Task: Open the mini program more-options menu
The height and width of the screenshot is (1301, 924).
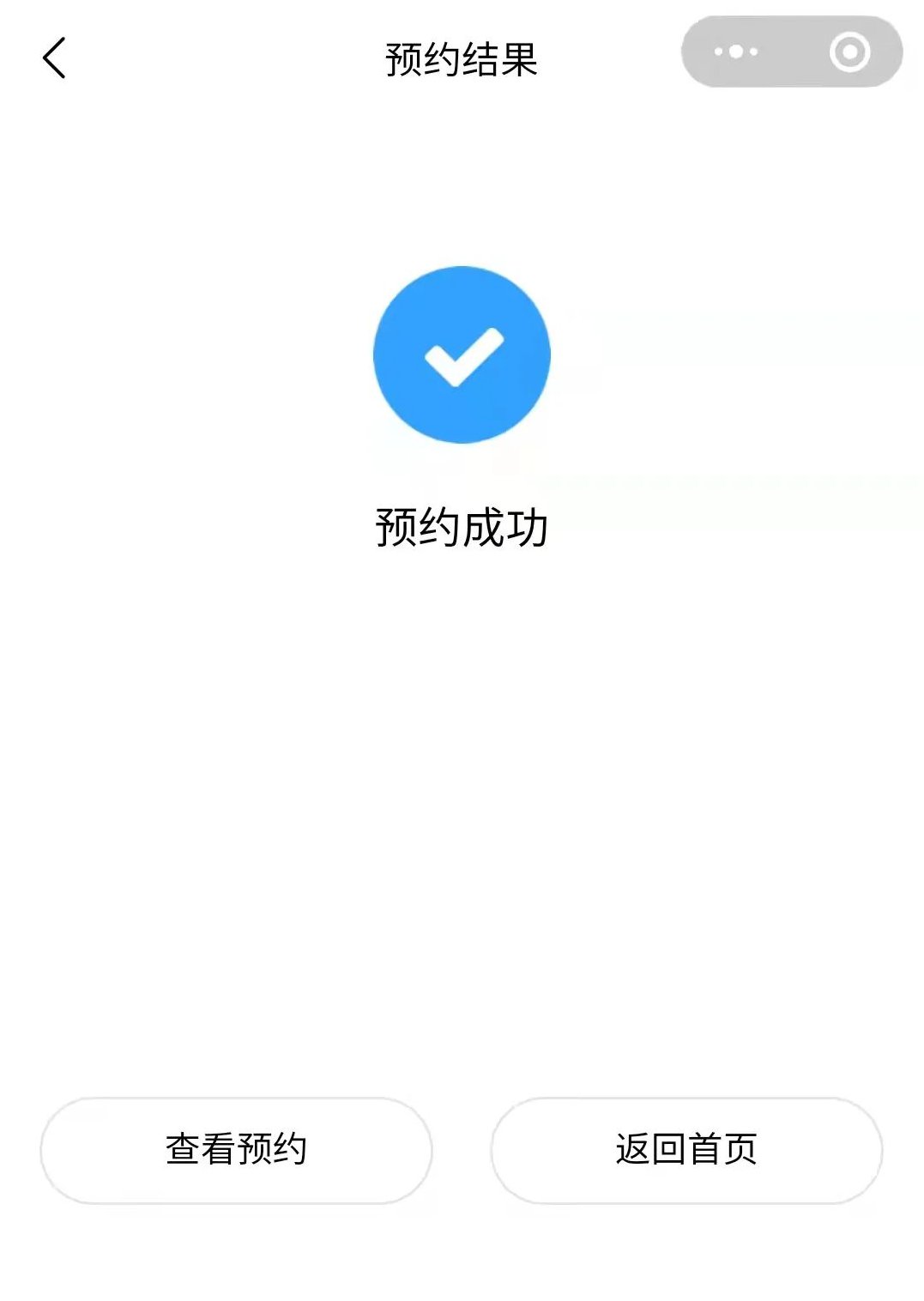Action: [x=735, y=52]
